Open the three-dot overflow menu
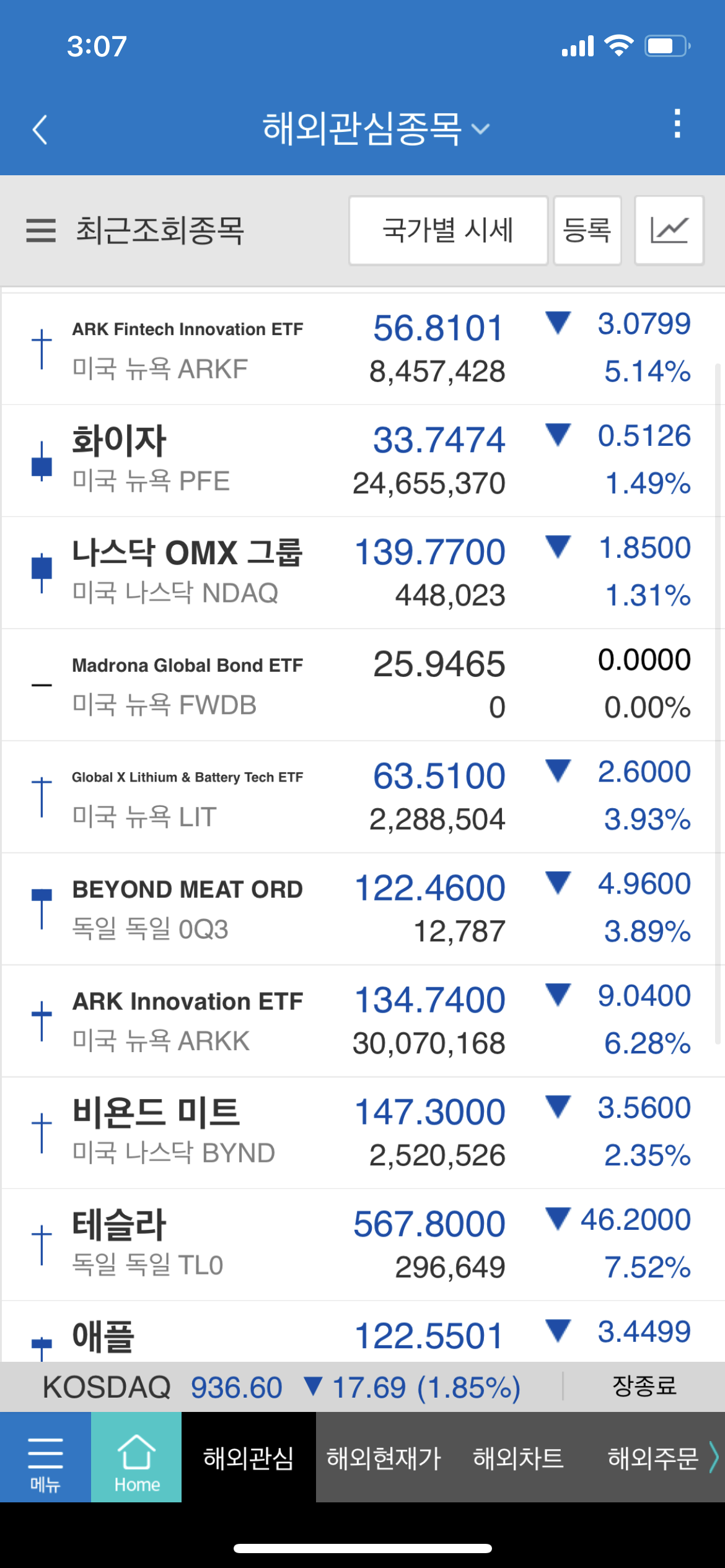 (677, 124)
